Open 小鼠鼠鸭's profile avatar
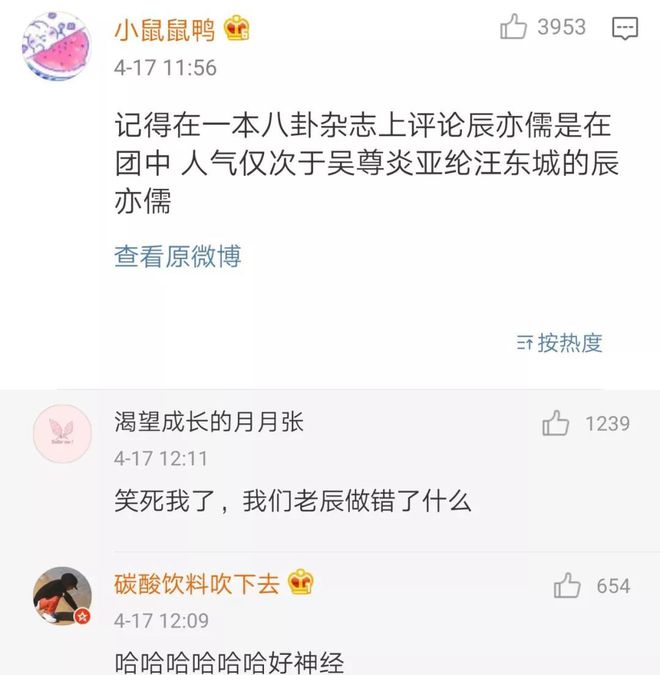The width and height of the screenshot is (660, 675). pos(56,46)
